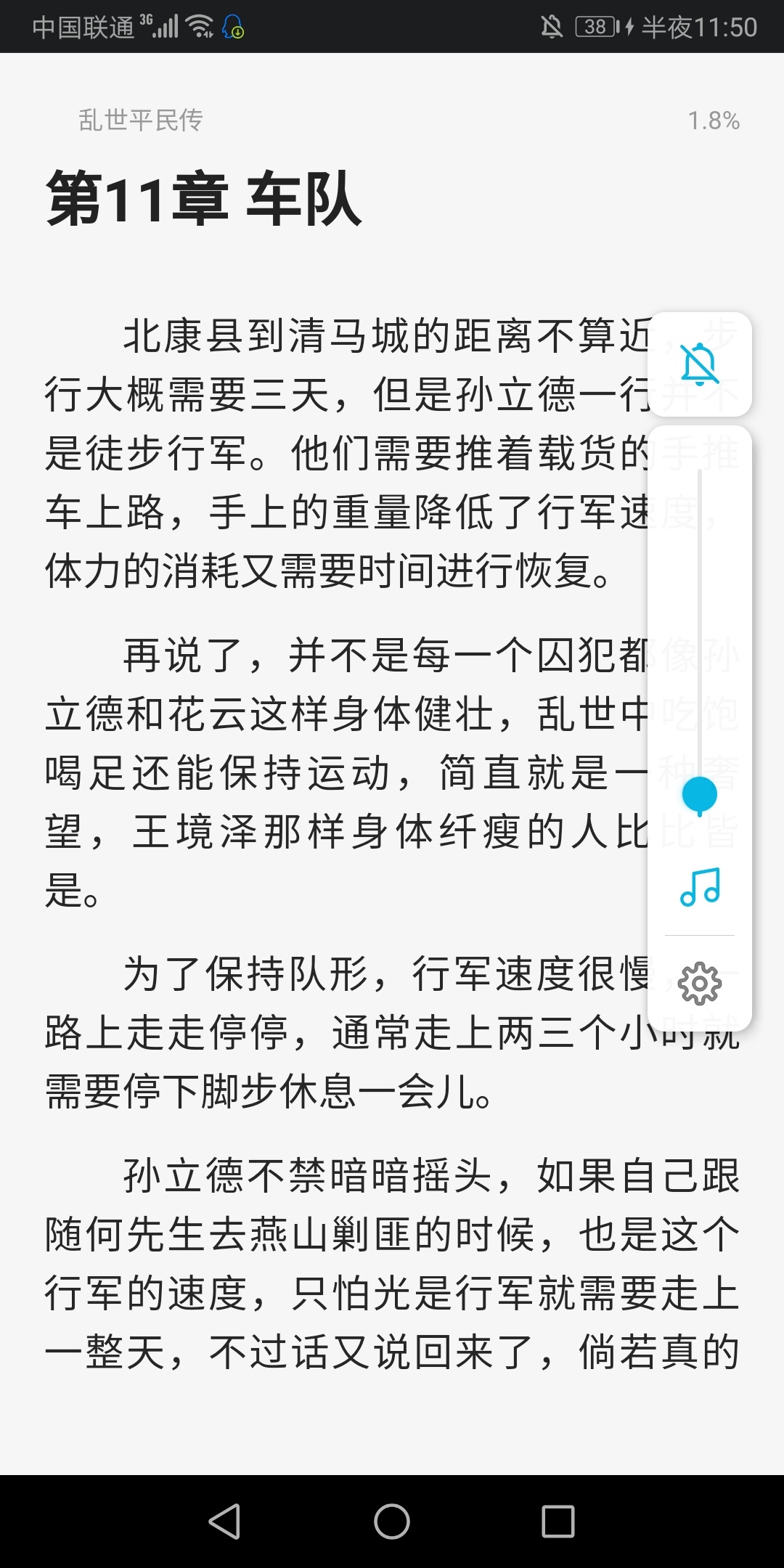Mute media via the music note icon

[x=700, y=887]
